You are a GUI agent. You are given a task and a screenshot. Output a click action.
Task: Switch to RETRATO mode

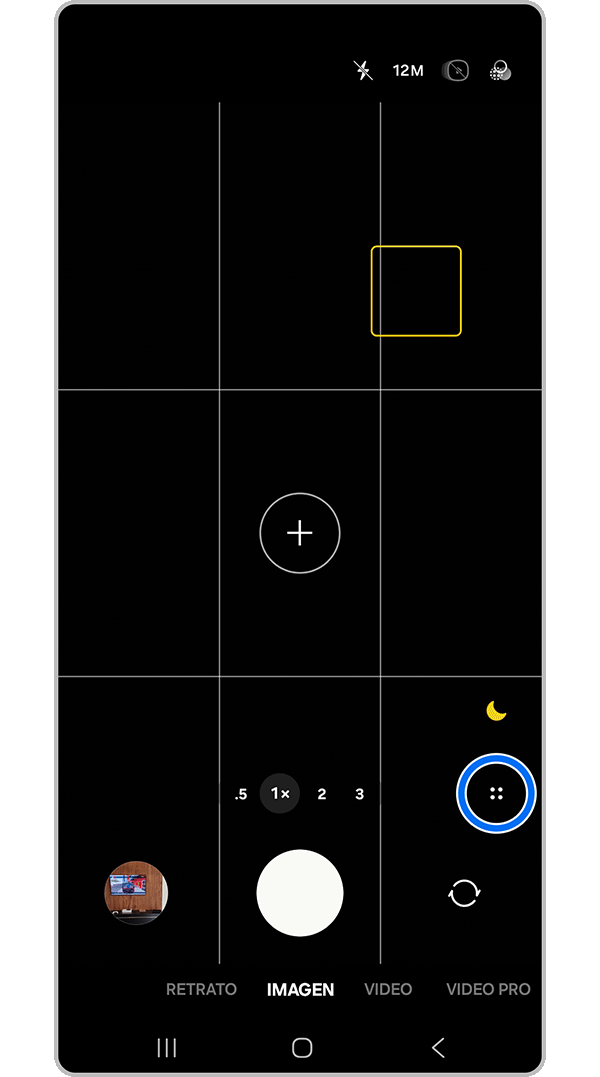[x=201, y=990]
